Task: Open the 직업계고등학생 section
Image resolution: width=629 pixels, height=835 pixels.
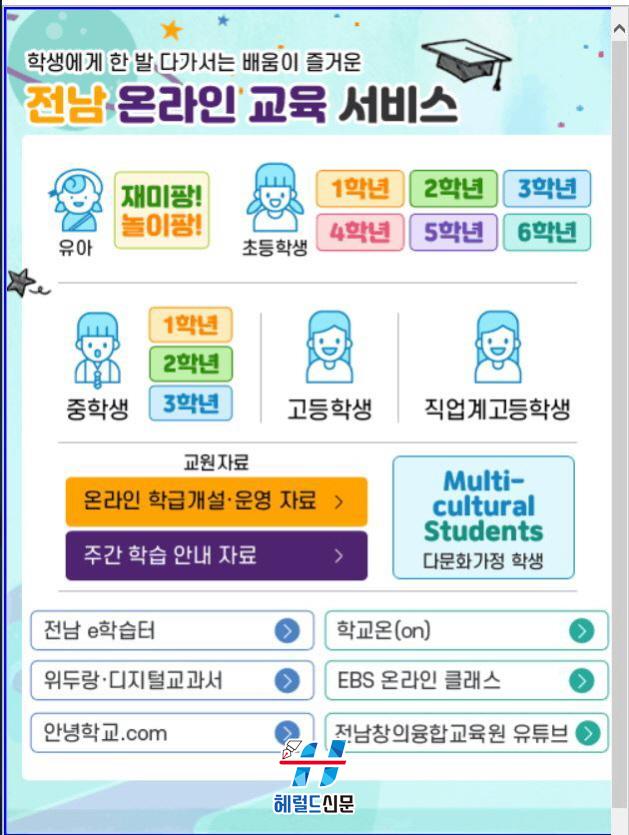Action: (x=497, y=365)
